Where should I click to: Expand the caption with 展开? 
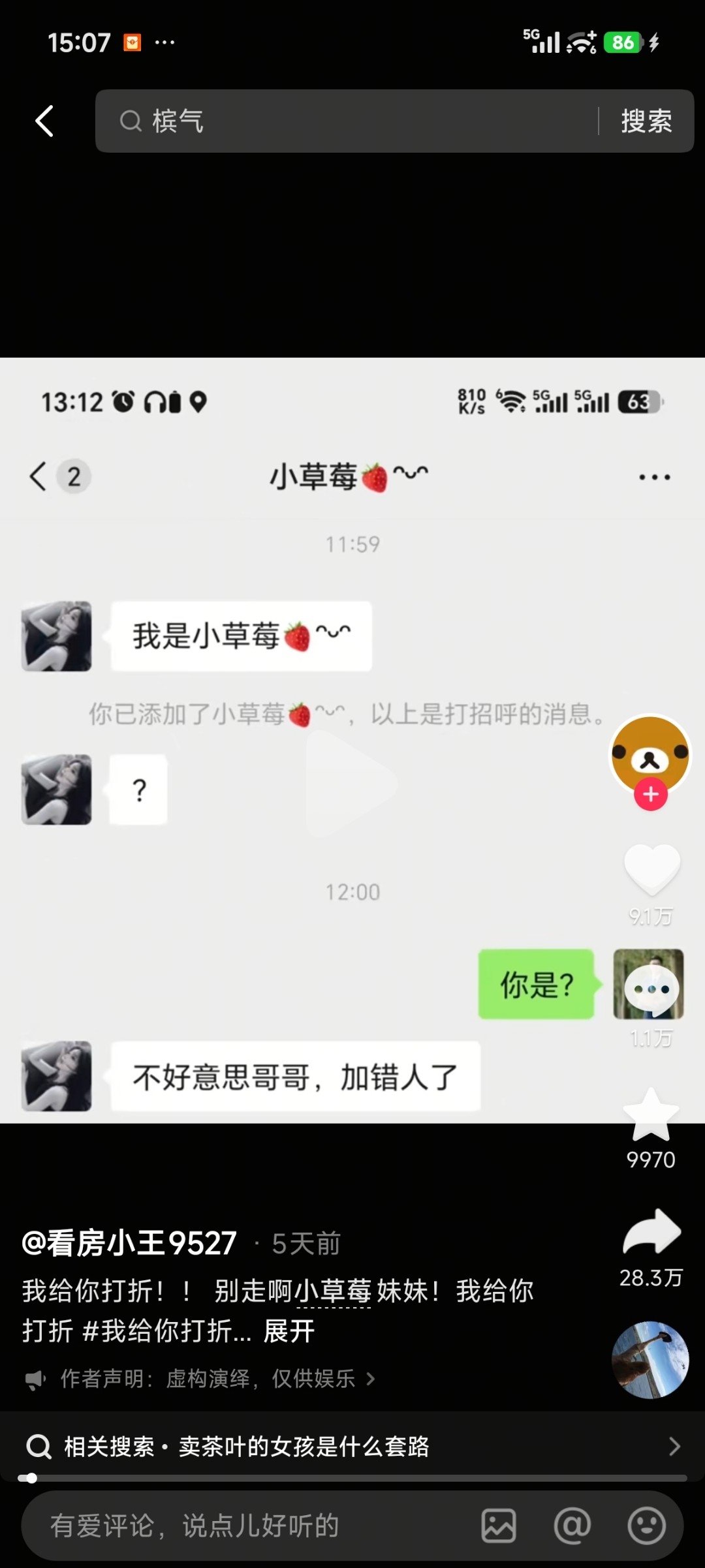pos(289,1330)
